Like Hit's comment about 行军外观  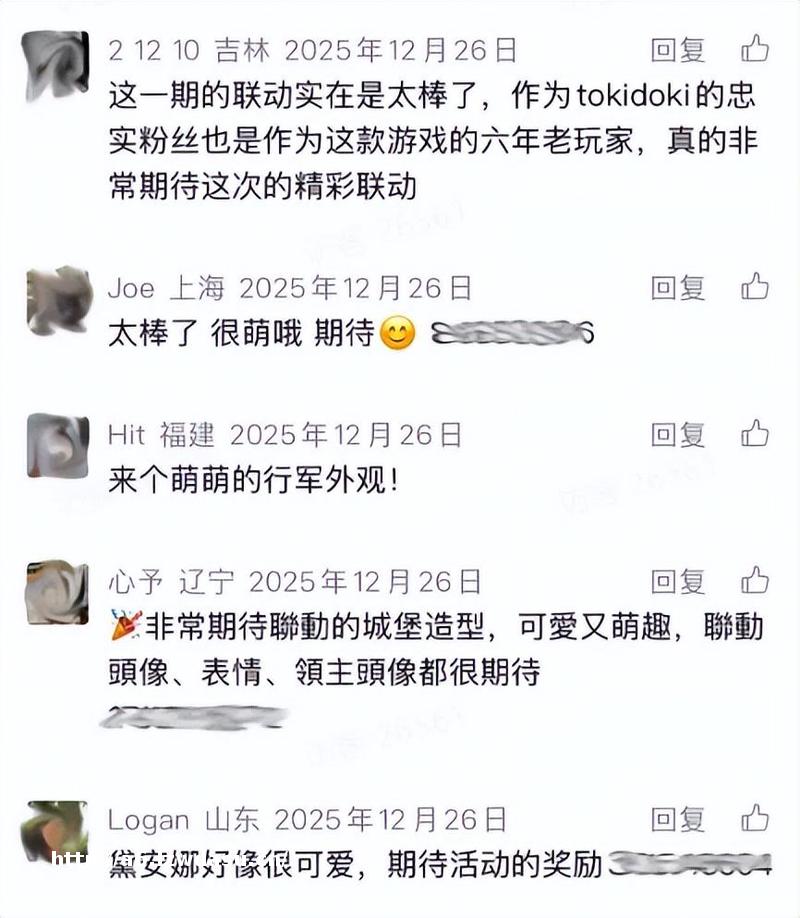pos(755,434)
